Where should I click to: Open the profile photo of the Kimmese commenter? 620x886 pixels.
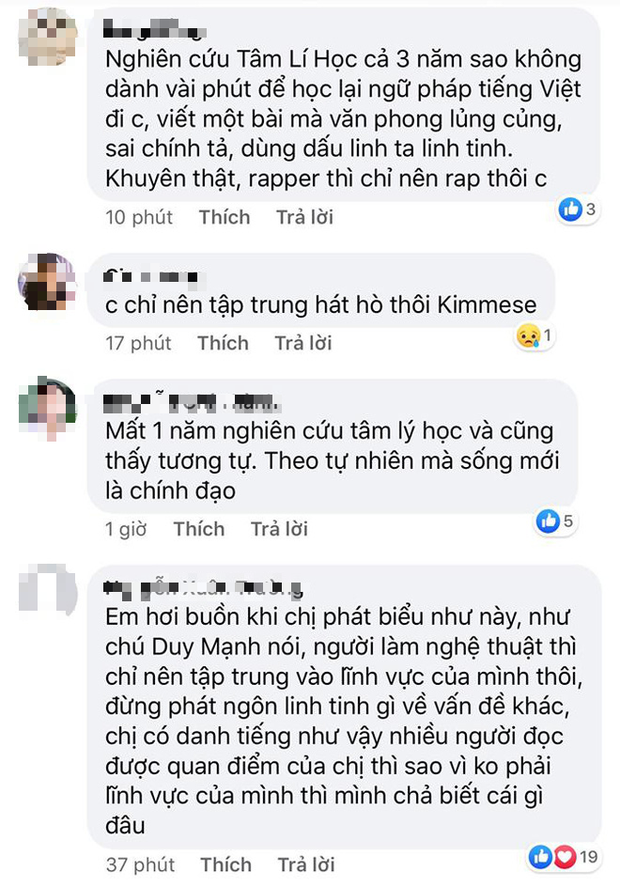point(46,282)
